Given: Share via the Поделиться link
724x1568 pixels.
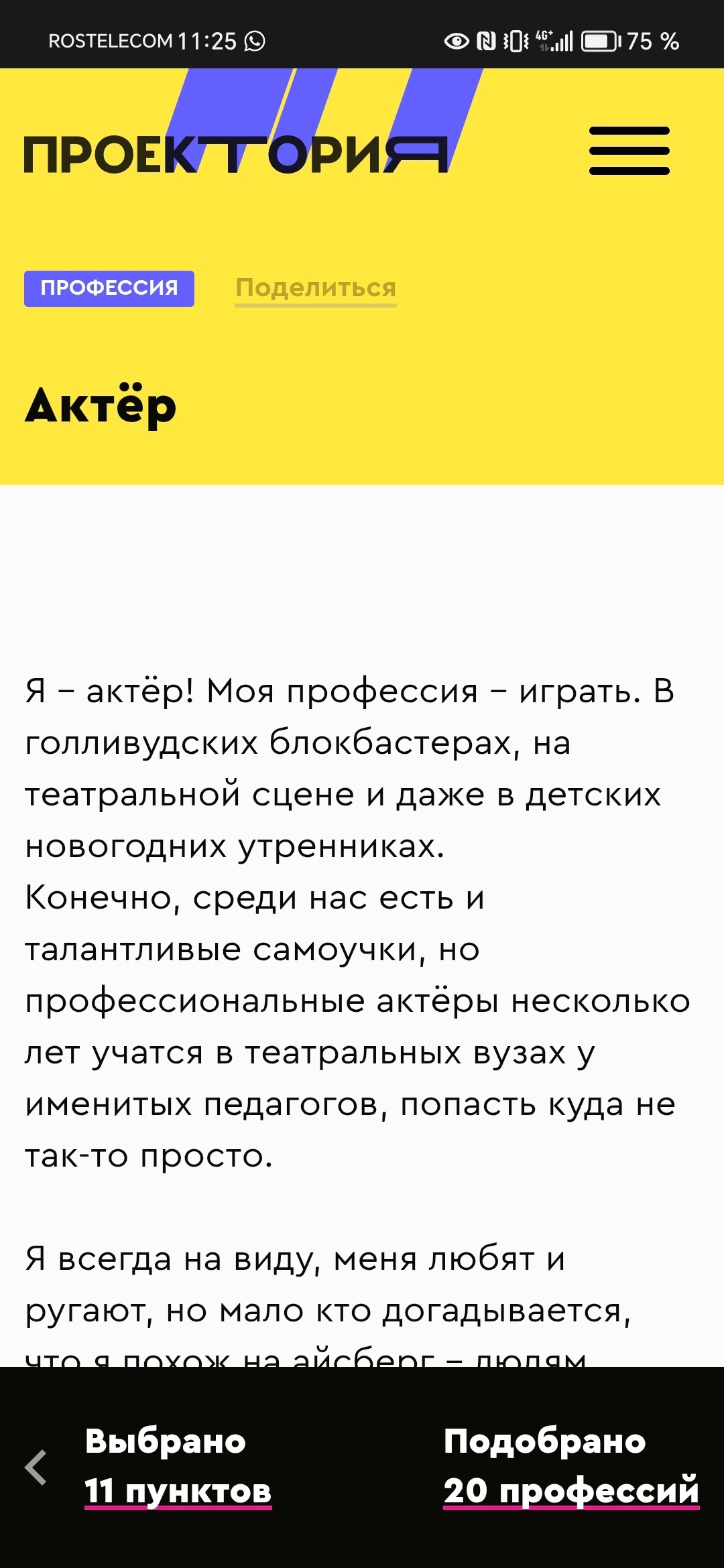Looking at the screenshot, I should point(316,289).
